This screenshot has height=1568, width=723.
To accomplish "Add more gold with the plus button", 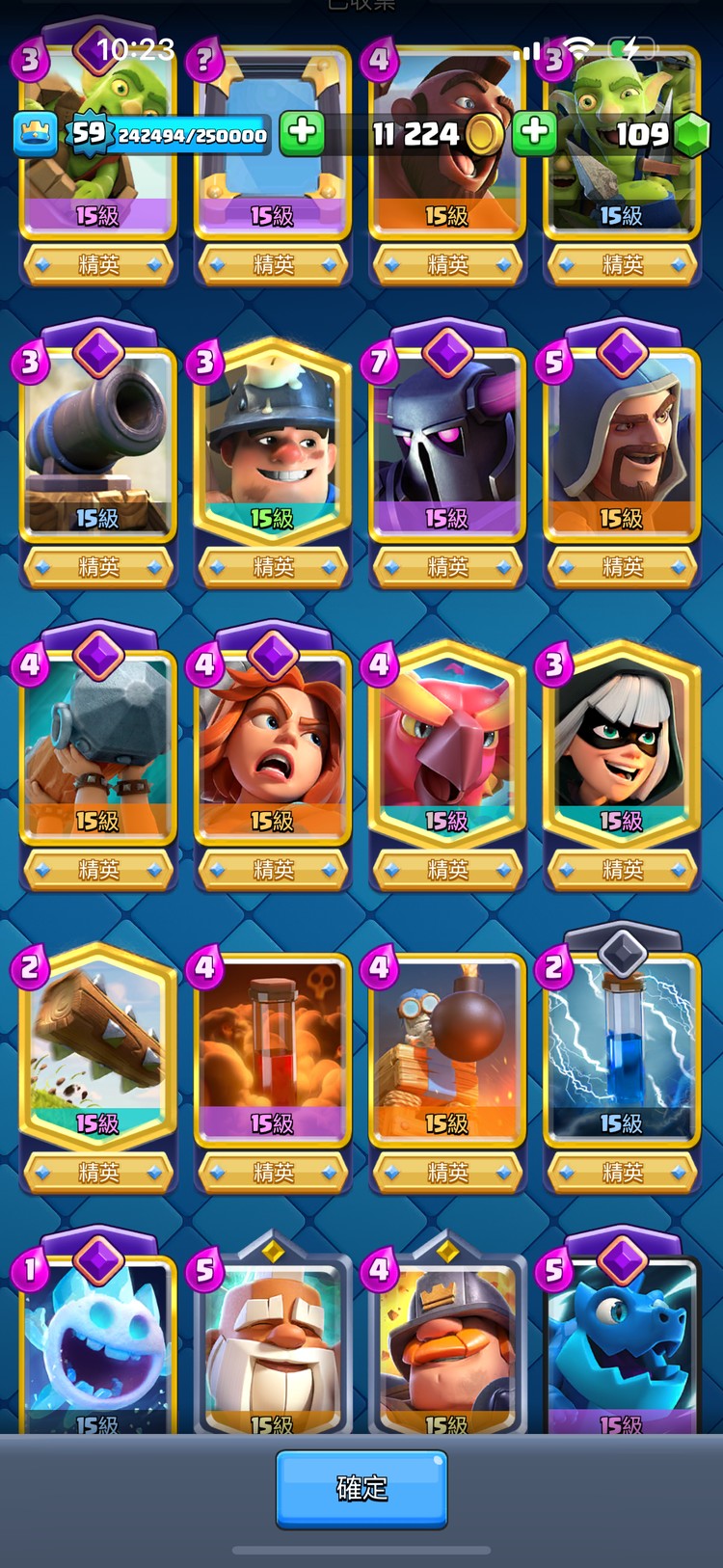I will click(534, 132).
